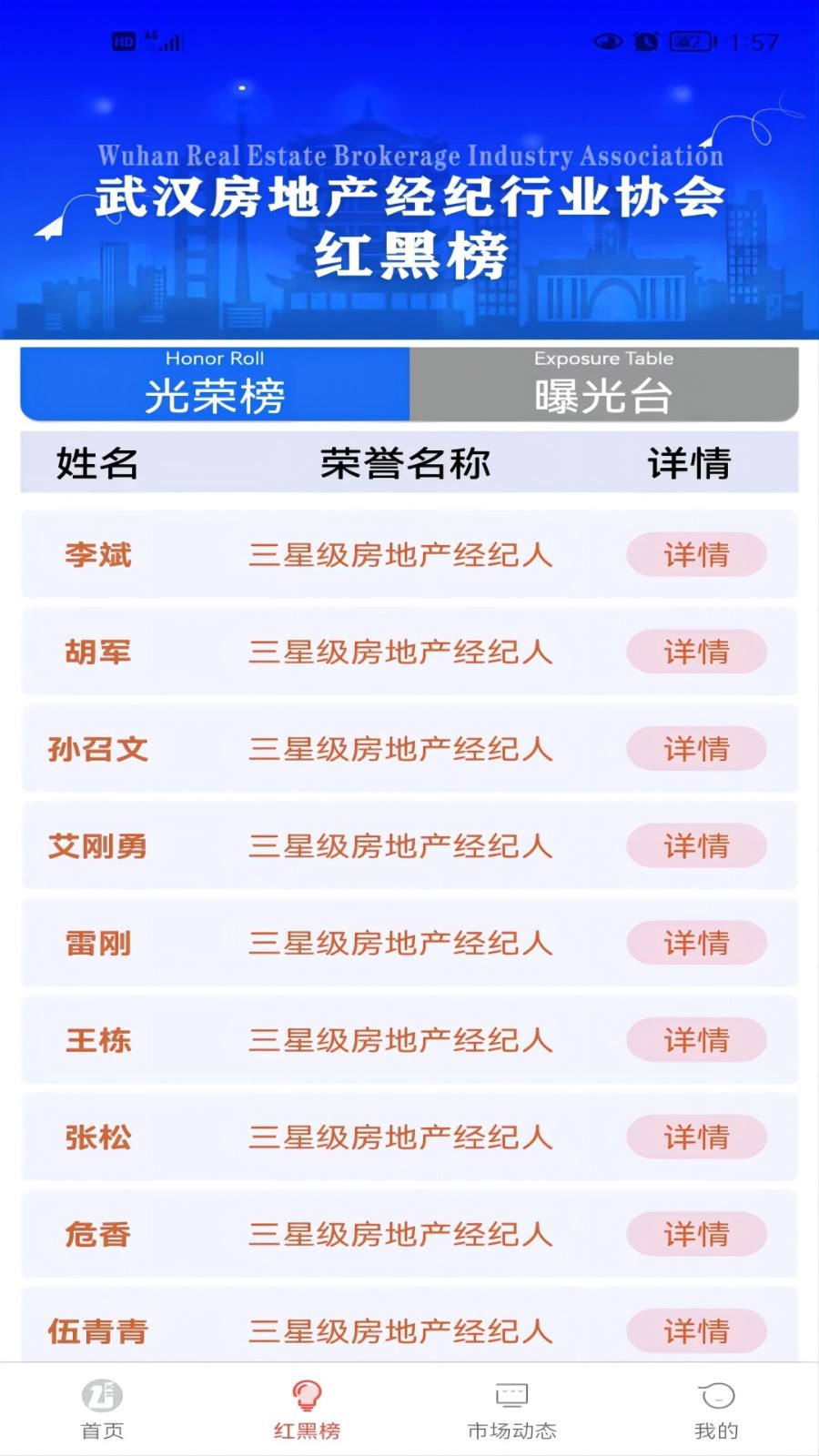Tap the 红黑榜 bottom tab

307,1409
